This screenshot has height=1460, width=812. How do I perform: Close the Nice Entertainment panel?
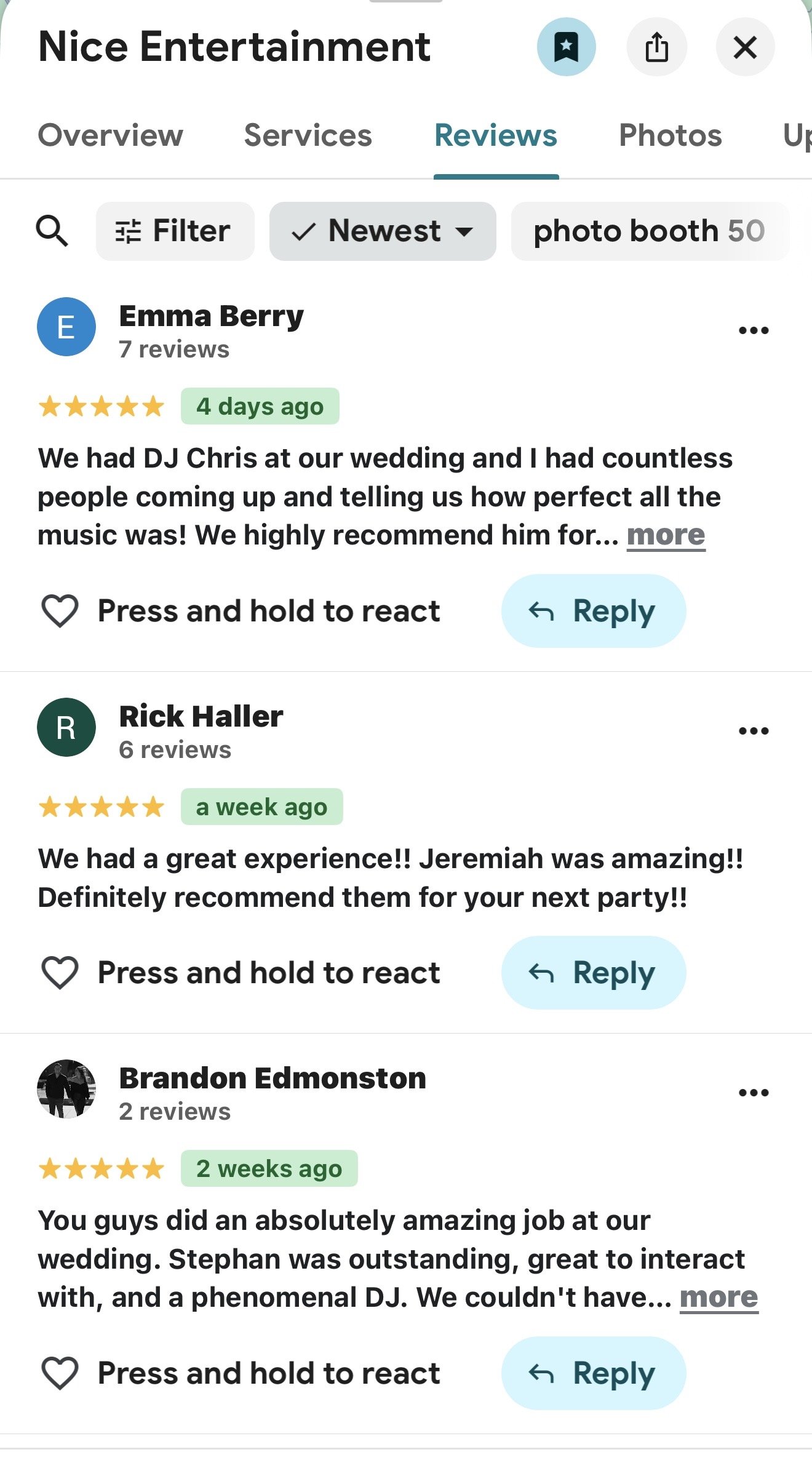[745, 47]
